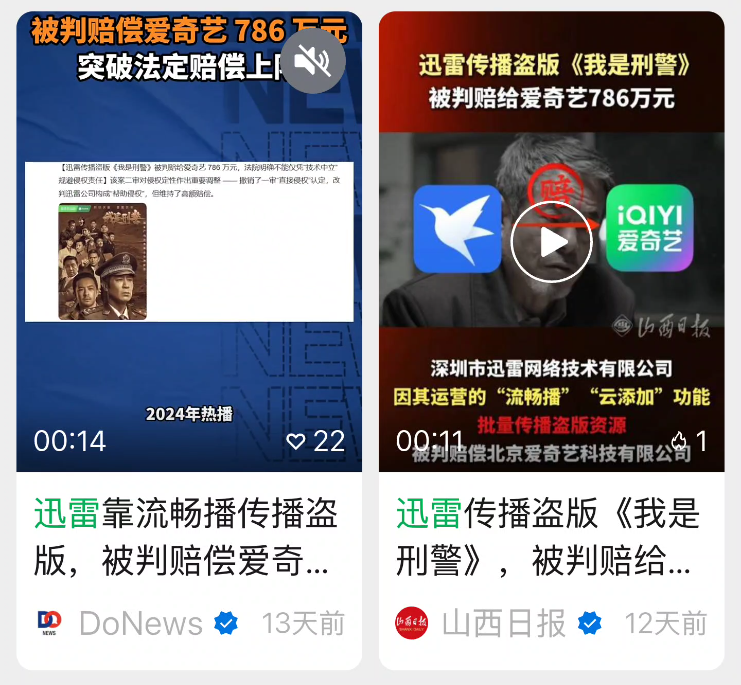Like the DoNews video with 22 likes
The image size is (741, 685).
296,442
